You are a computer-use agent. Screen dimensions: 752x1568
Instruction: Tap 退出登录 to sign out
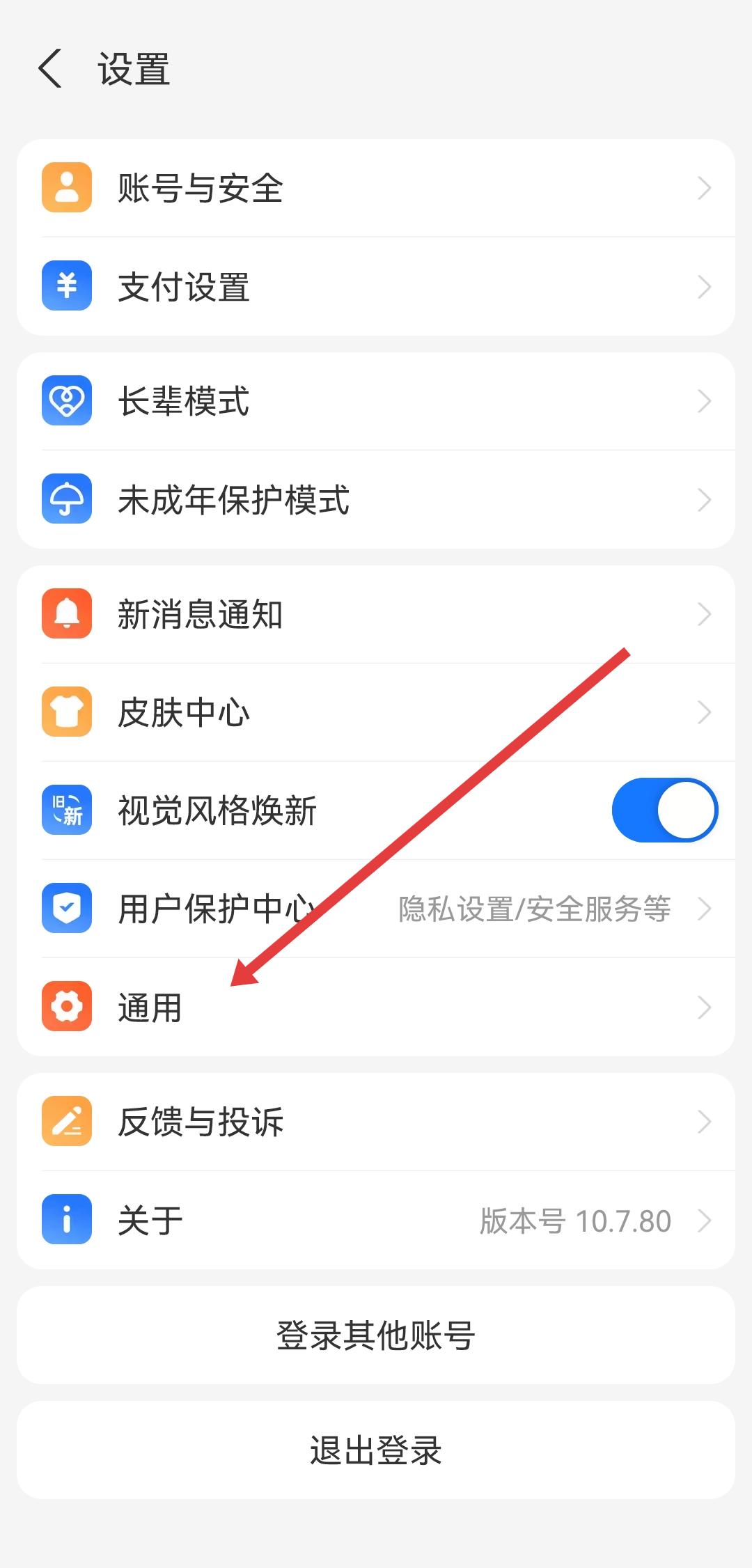[x=376, y=1450]
